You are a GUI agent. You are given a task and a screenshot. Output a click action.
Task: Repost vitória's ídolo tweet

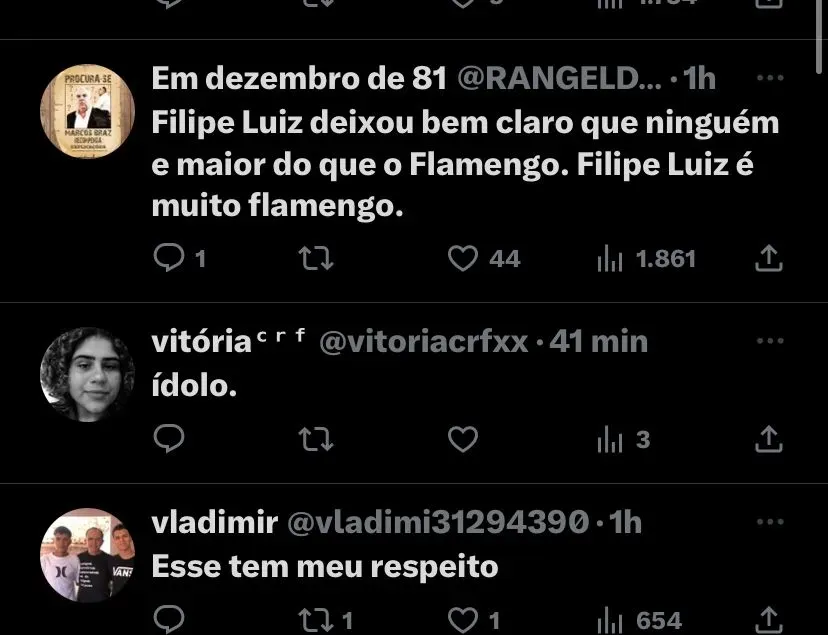coord(316,439)
